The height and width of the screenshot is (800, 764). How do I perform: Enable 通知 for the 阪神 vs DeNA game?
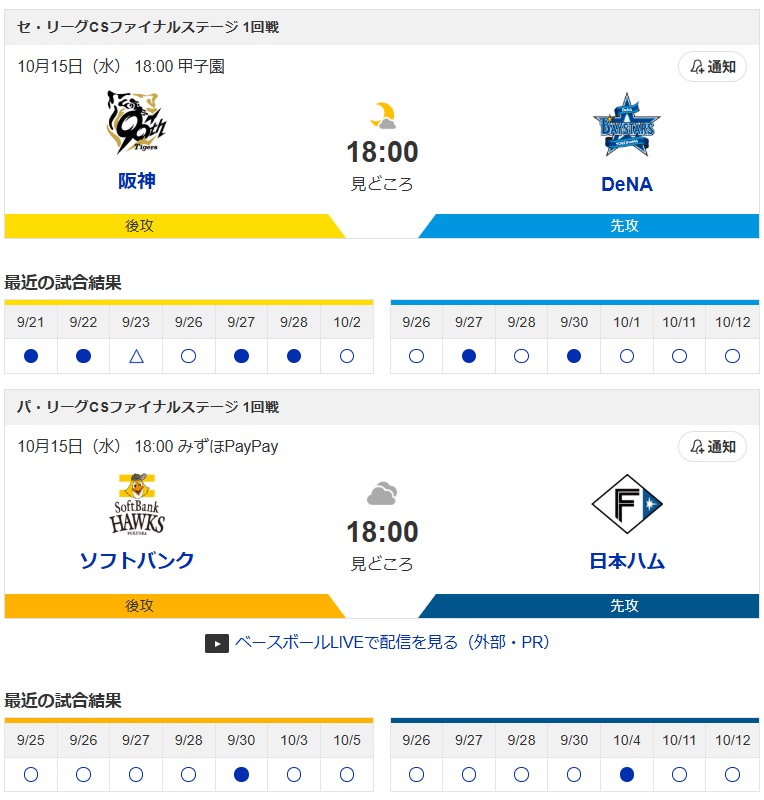click(x=712, y=67)
